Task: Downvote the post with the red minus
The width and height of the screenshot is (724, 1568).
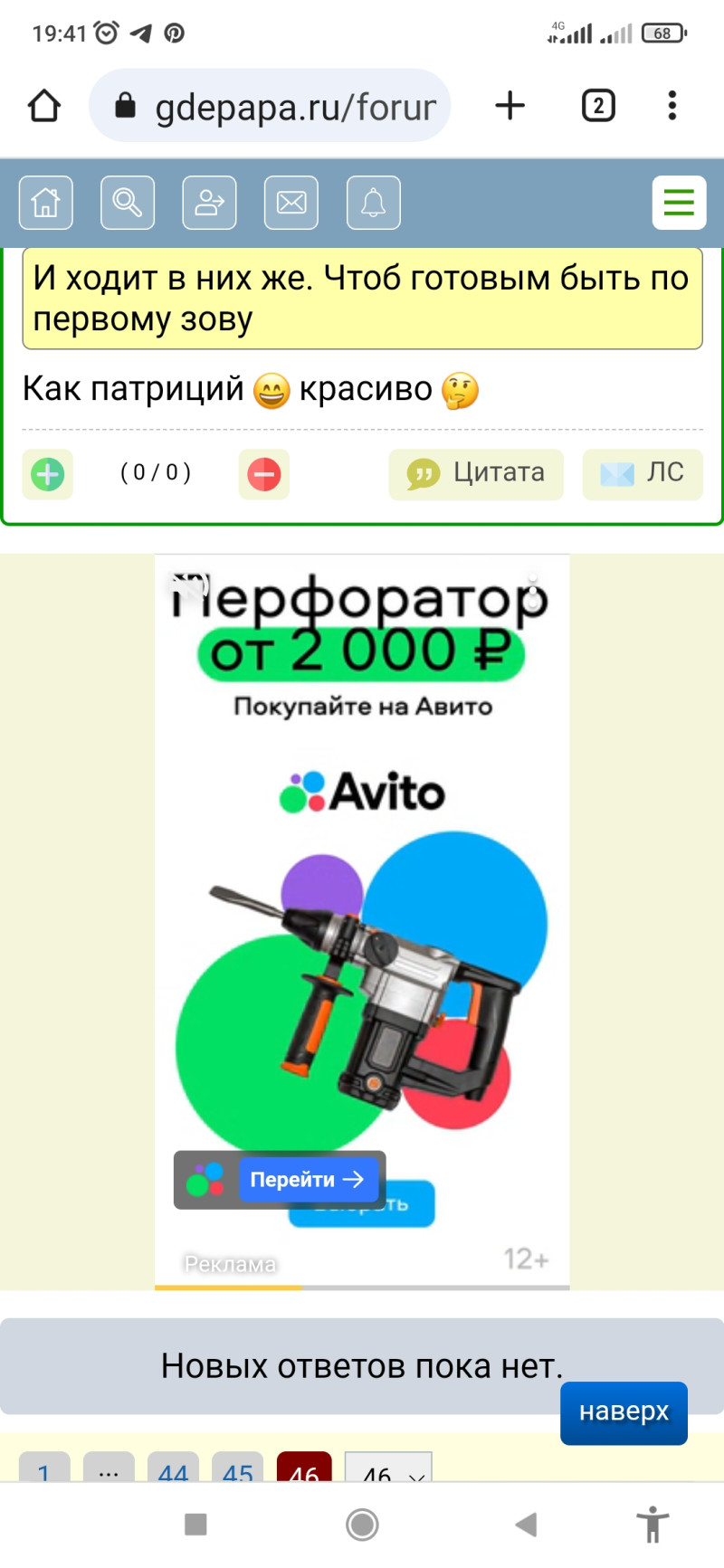Action: [x=264, y=474]
